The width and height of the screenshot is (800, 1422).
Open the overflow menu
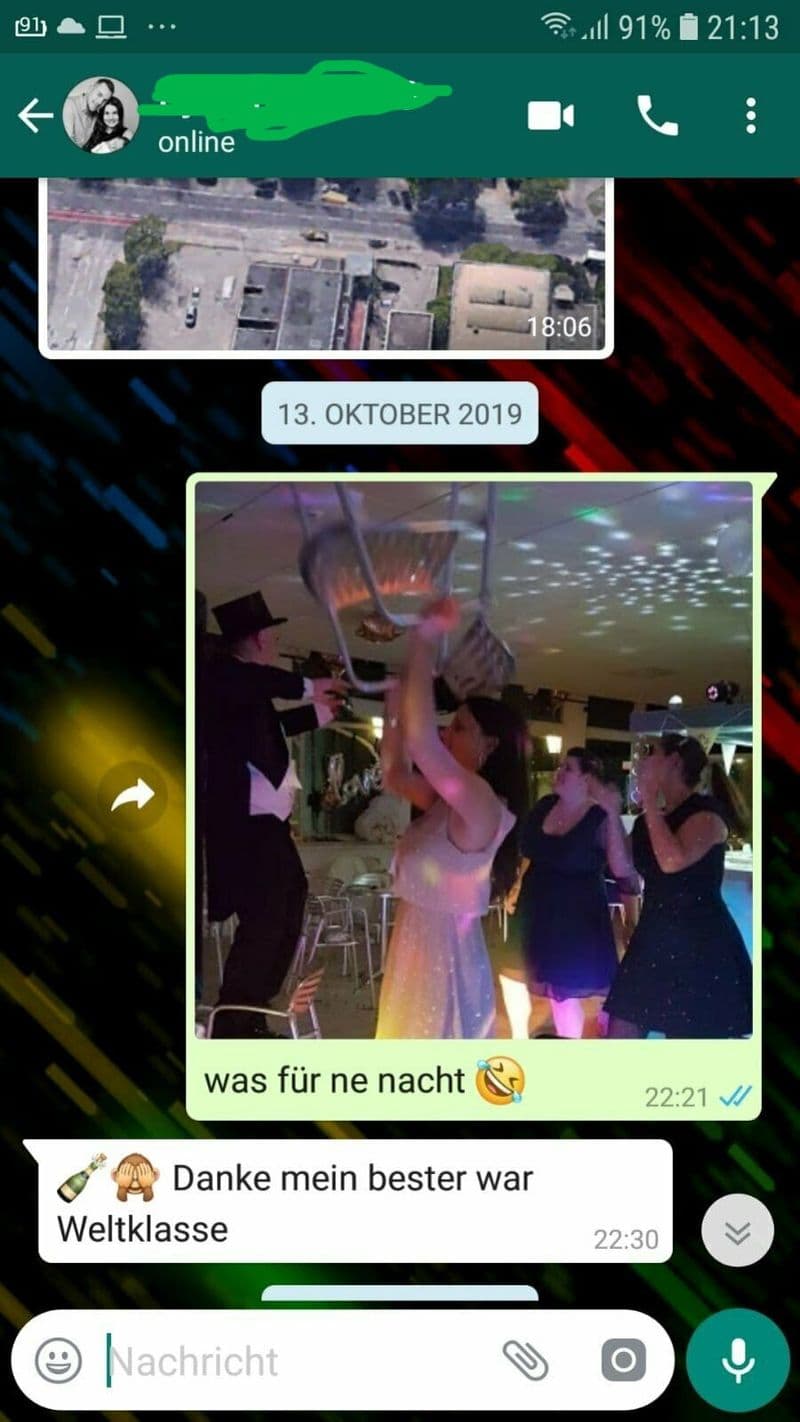751,116
